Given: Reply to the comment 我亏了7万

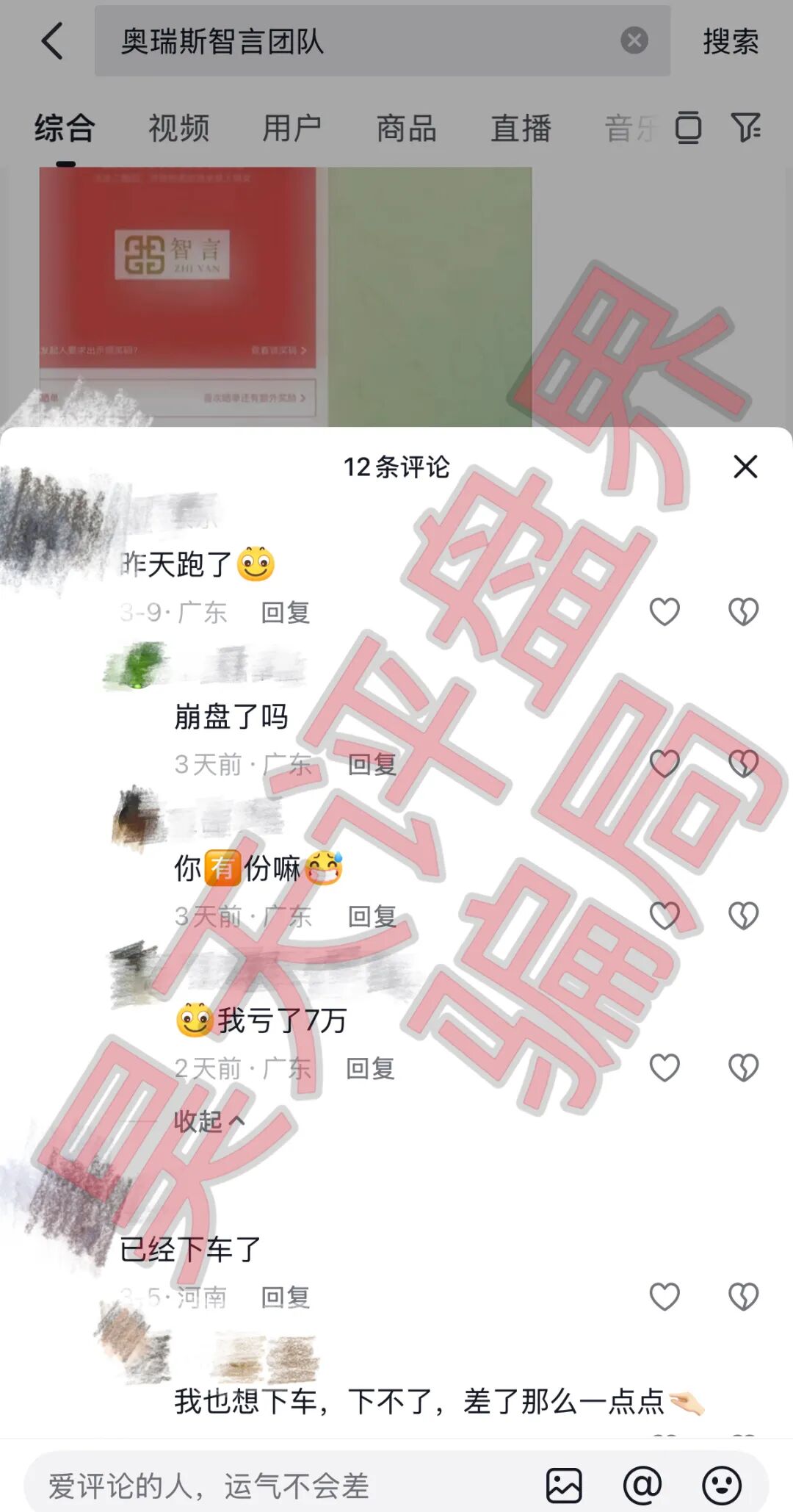Looking at the screenshot, I should [x=370, y=1068].
